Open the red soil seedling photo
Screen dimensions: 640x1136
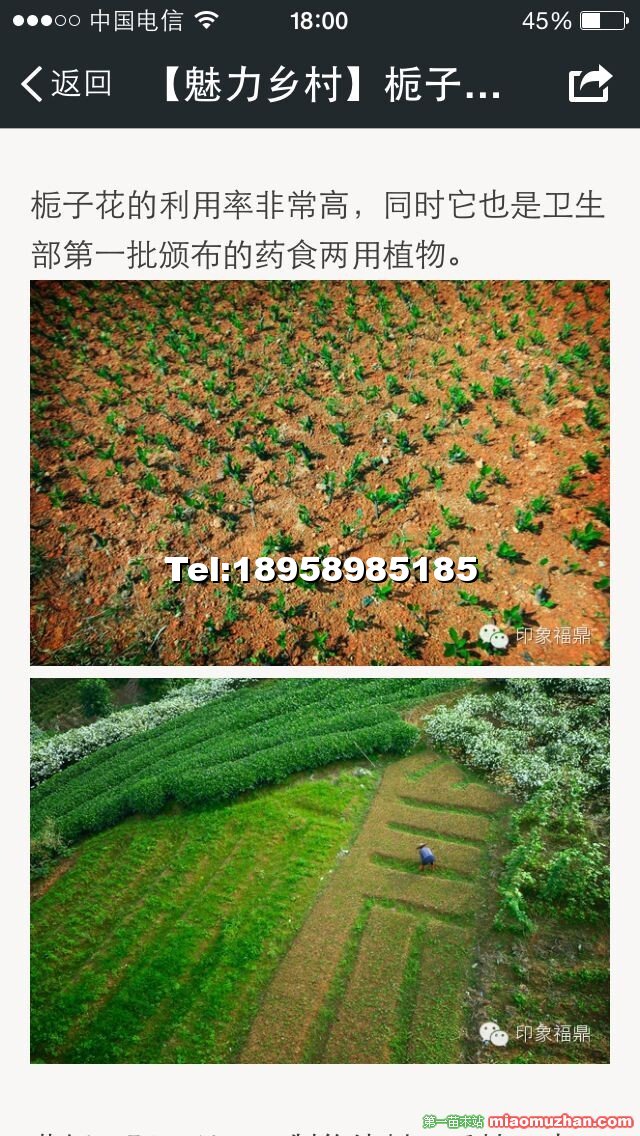point(319,472)
